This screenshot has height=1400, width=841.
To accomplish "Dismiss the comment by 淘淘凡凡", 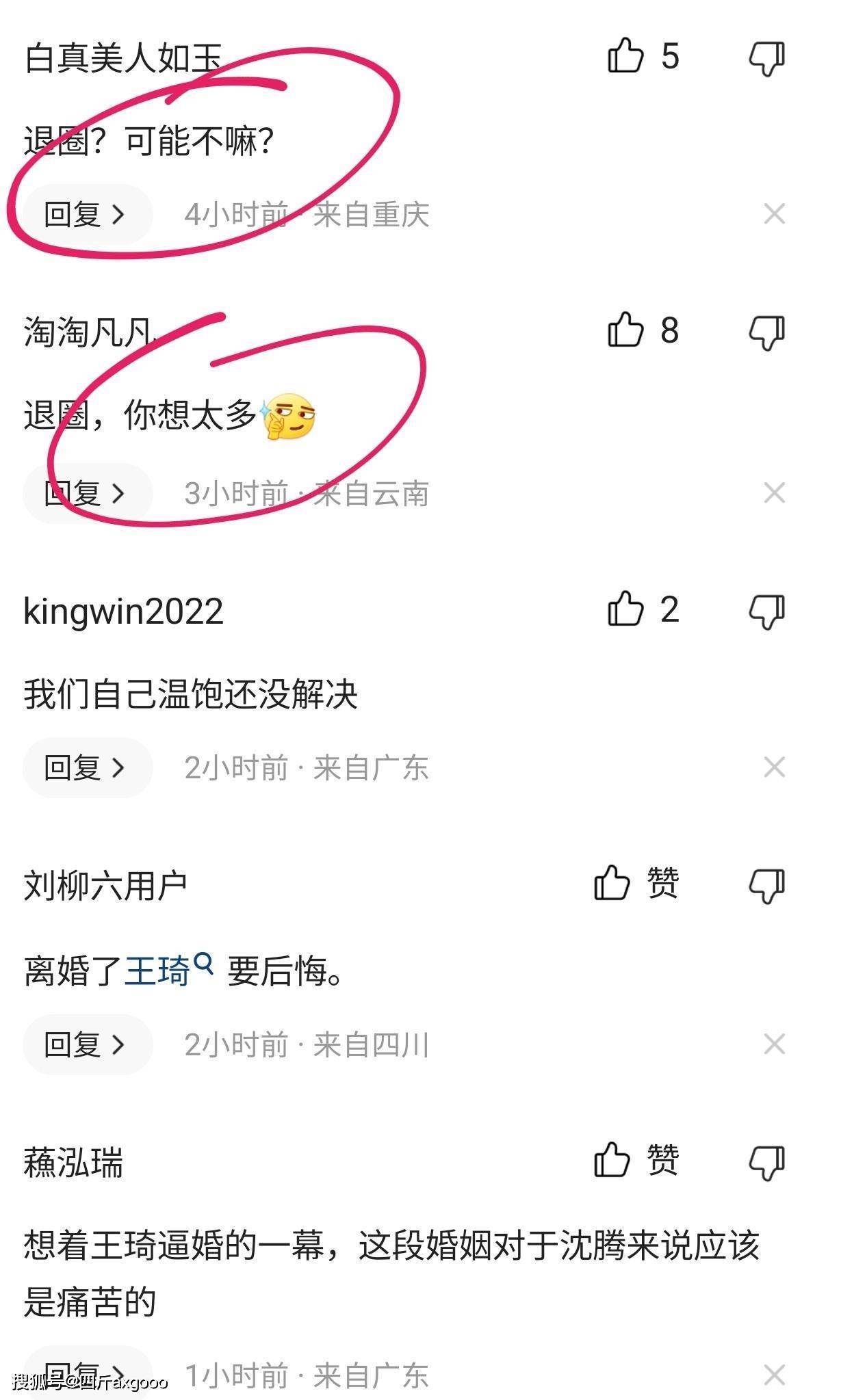I will (x=774, y=493).
